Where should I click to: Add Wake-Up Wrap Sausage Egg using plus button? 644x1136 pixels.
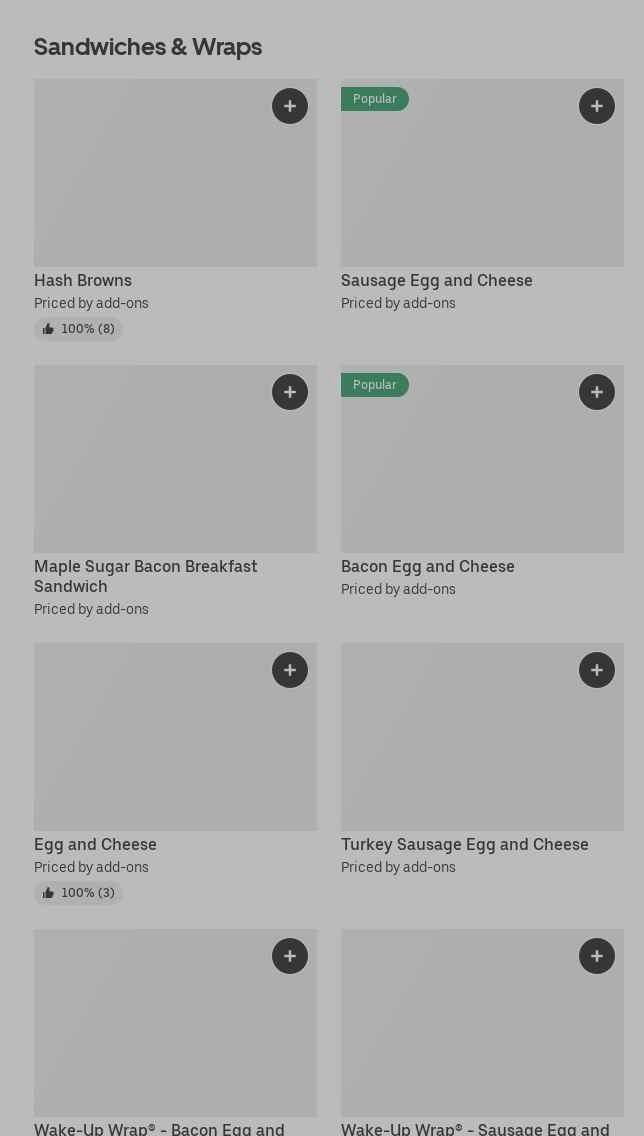point(597,956)
